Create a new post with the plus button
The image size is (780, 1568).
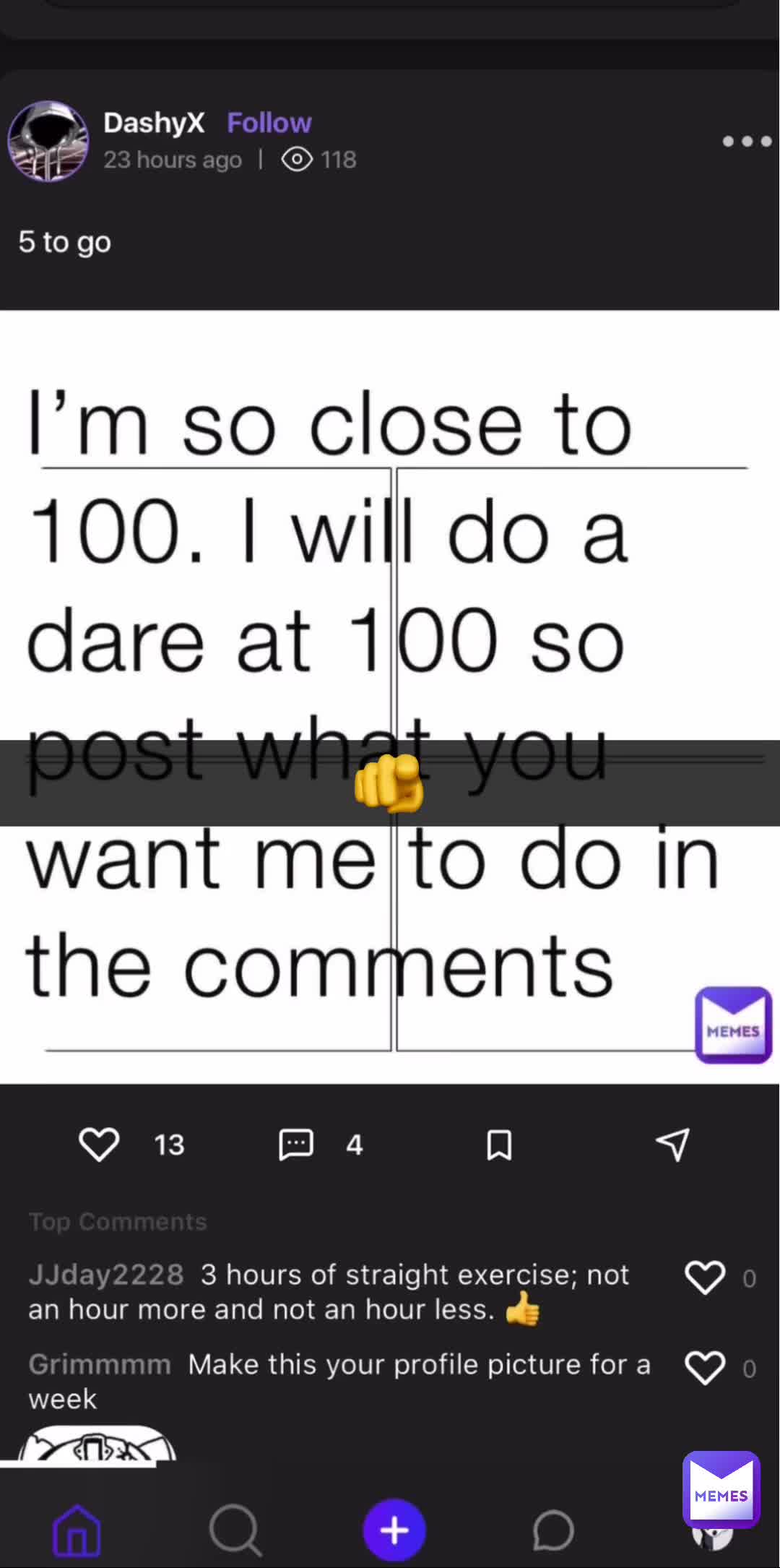[x=394, y=1530]
